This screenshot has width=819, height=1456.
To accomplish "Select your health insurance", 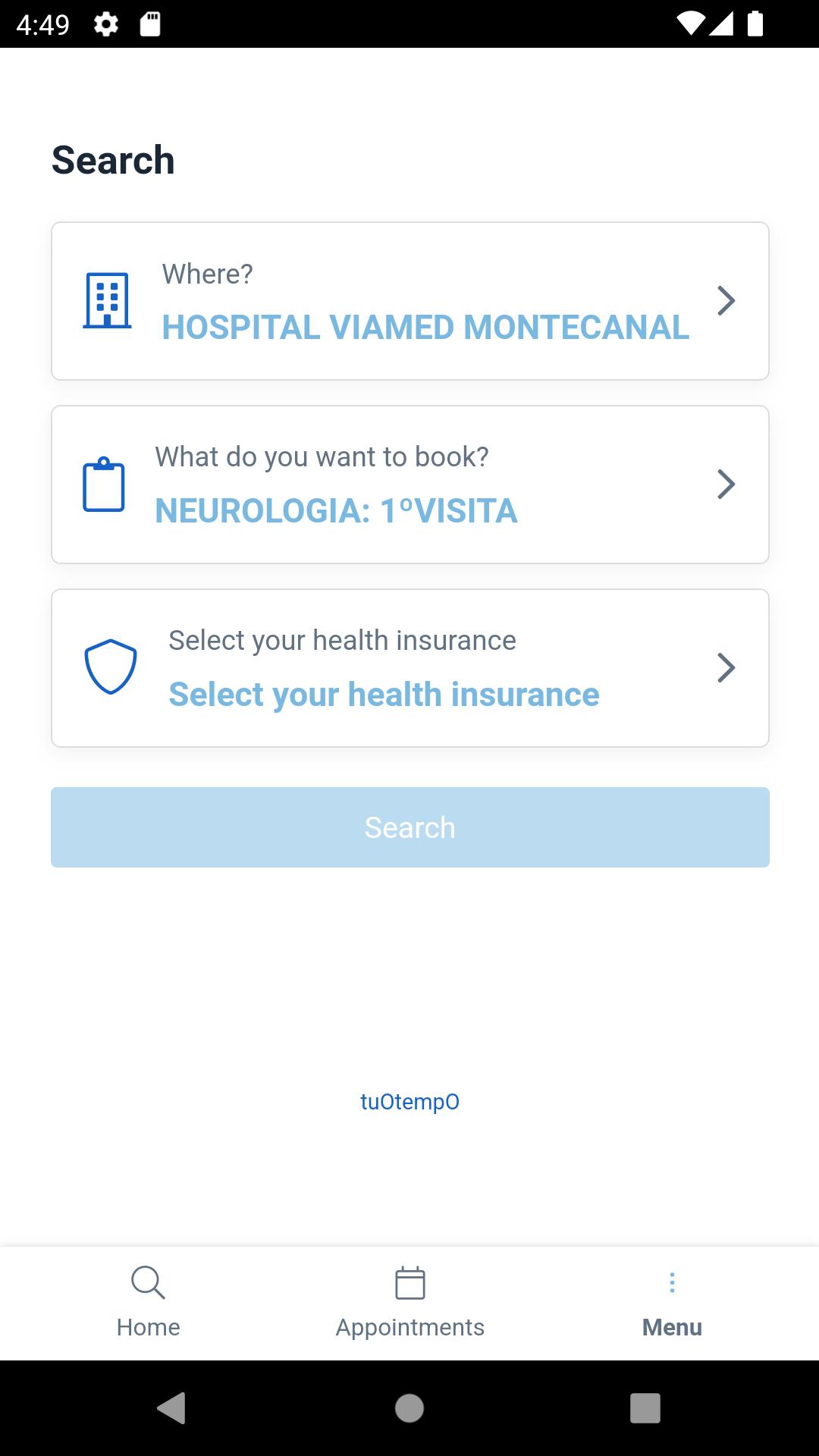I will tap(410, 668).
